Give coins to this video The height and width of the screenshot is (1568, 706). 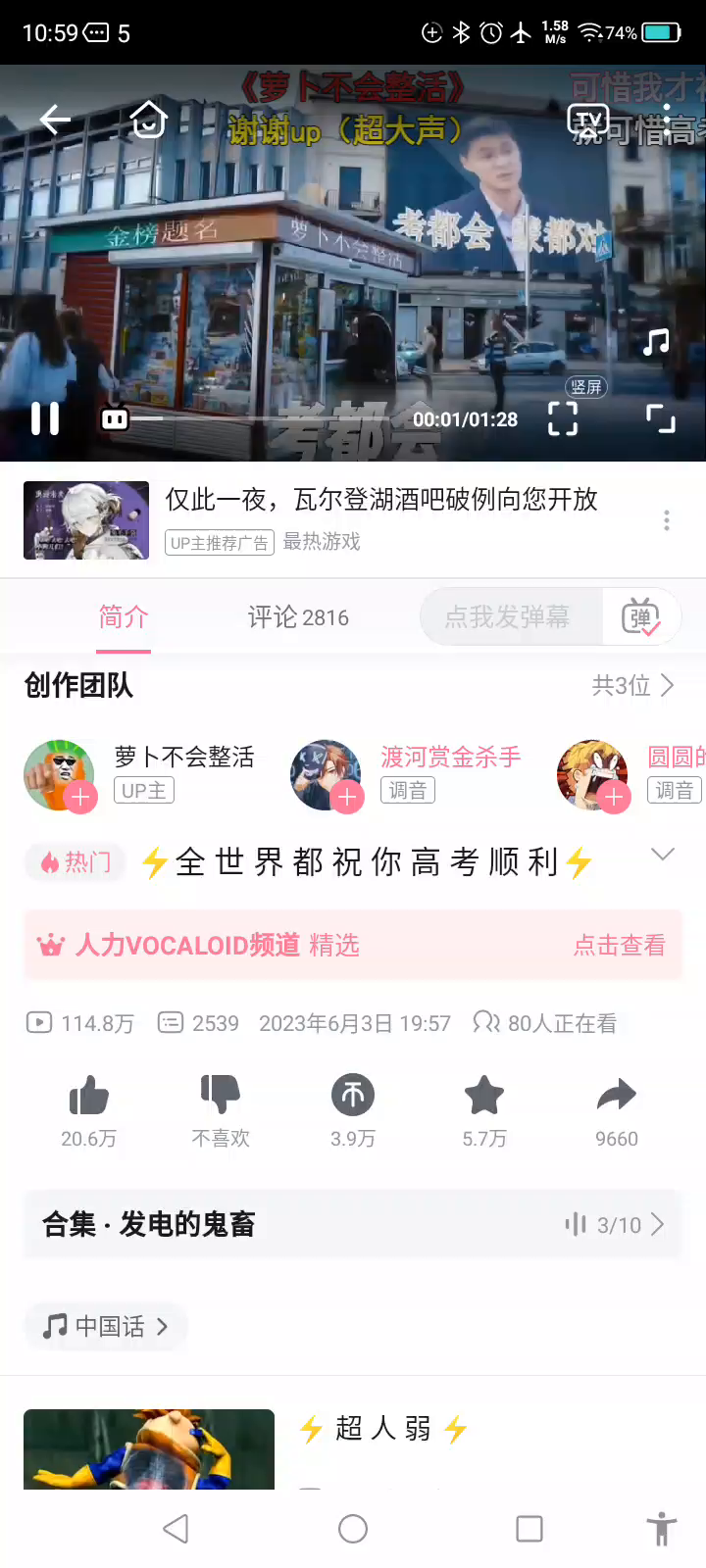(x=353, y=1096)
